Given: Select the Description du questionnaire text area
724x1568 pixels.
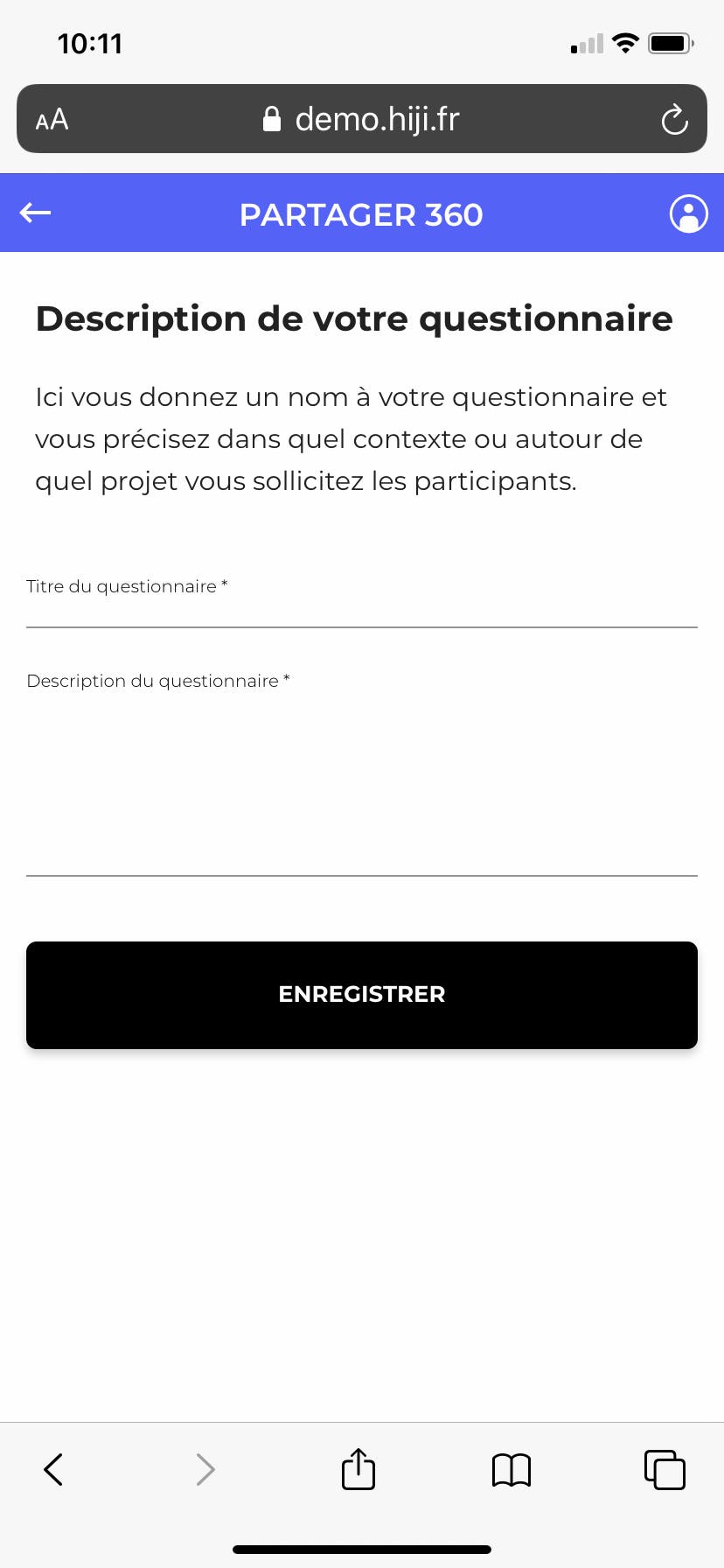Looking at the screenshot, I should (x=361, y=779).
